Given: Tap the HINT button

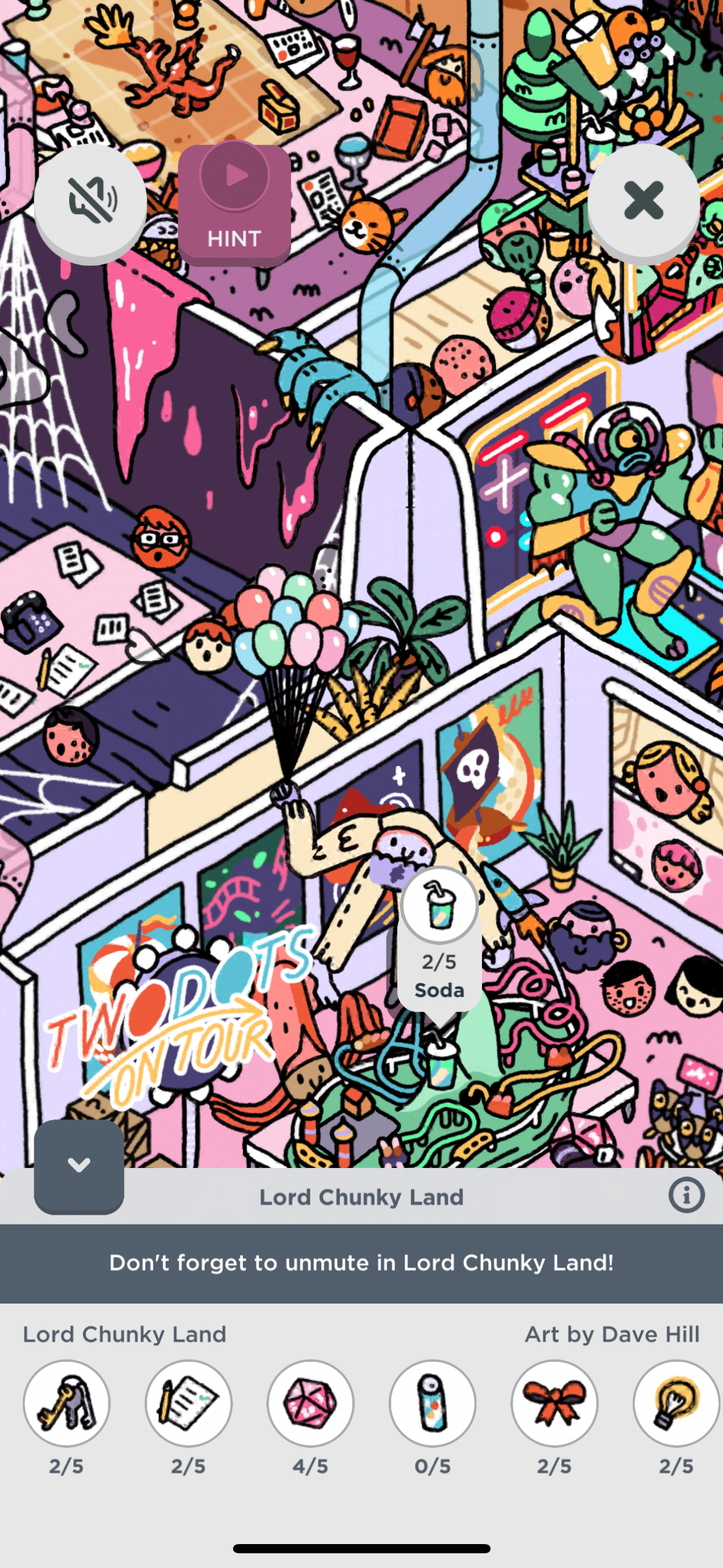Looking at the screenshot, I should click(x=234, y=204).
